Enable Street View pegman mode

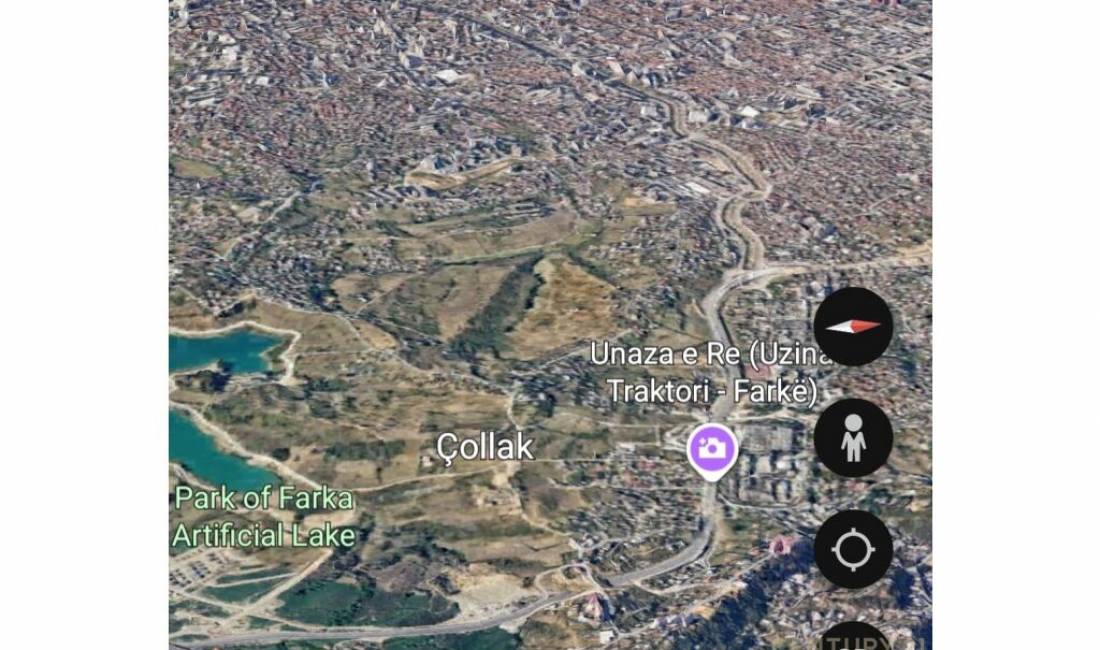click(853, 438)
